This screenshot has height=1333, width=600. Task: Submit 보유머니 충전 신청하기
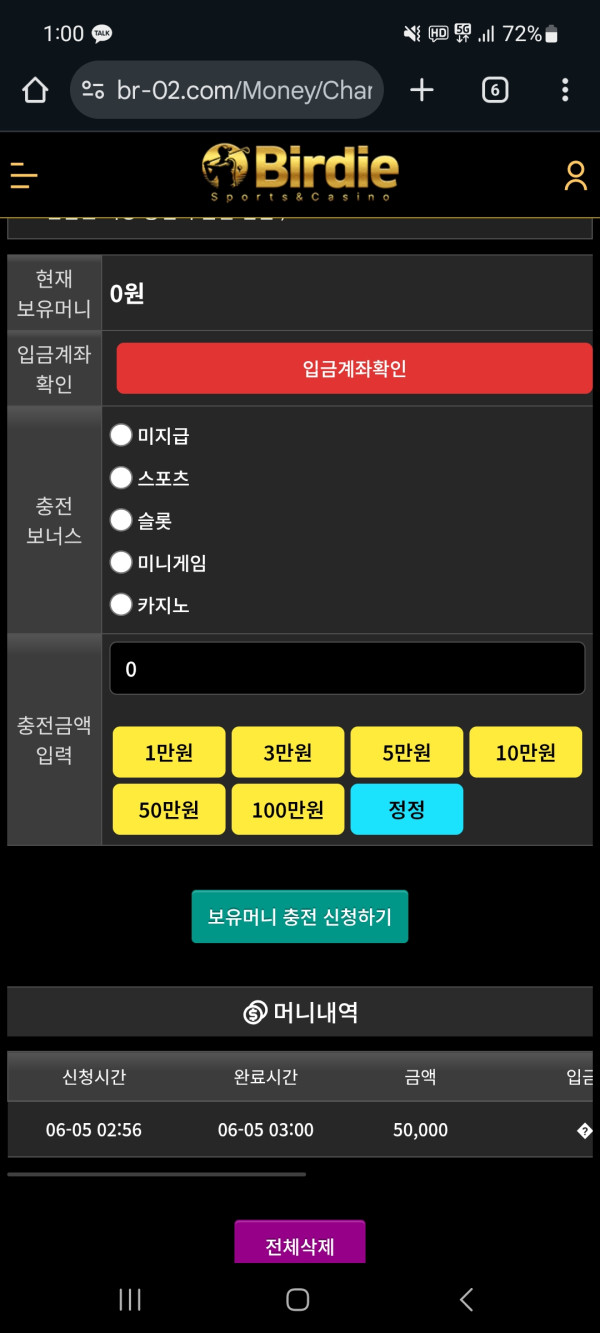coord(299,917)
